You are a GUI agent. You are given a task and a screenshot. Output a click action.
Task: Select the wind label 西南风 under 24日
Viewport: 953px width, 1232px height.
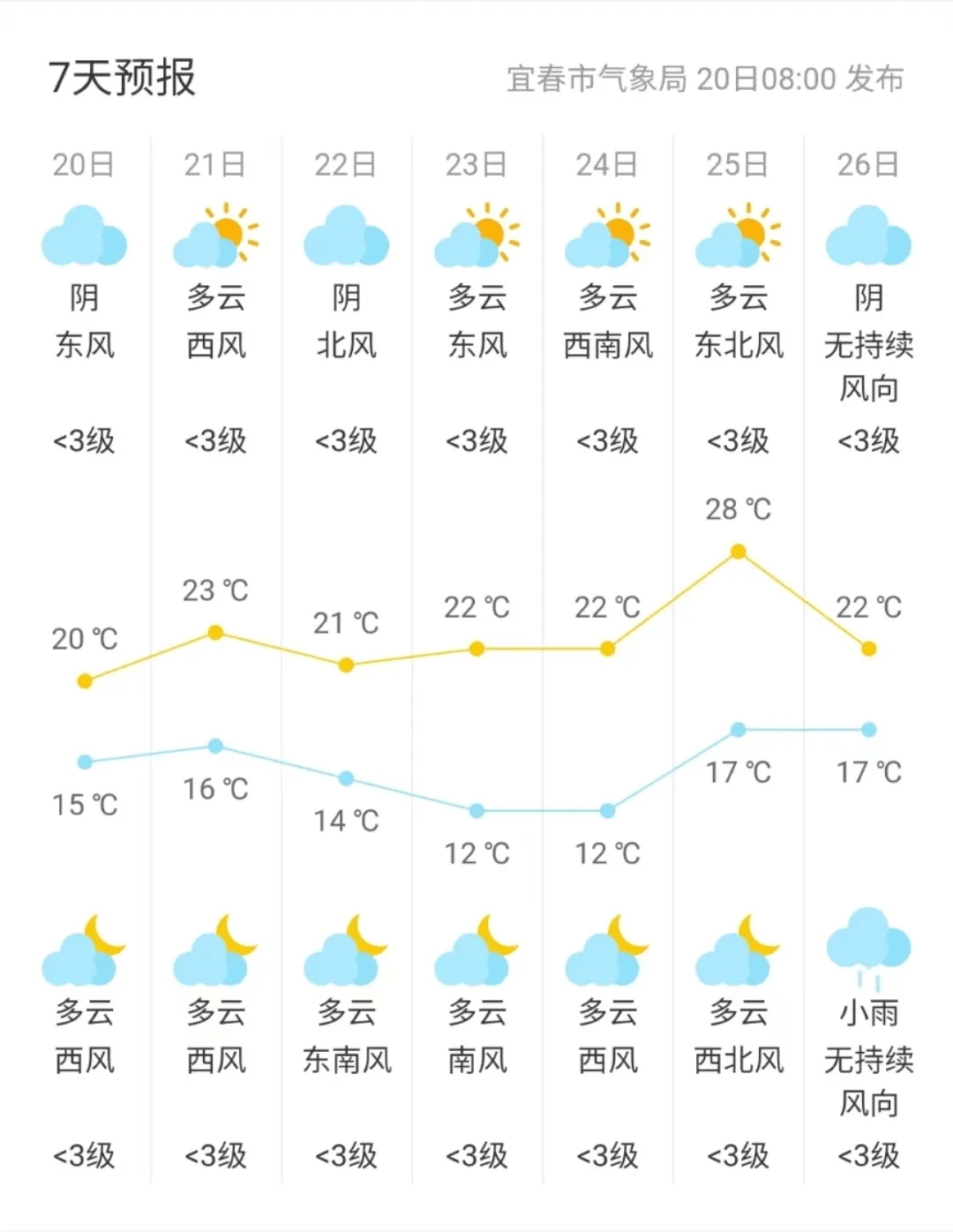(x=607, y=346)
